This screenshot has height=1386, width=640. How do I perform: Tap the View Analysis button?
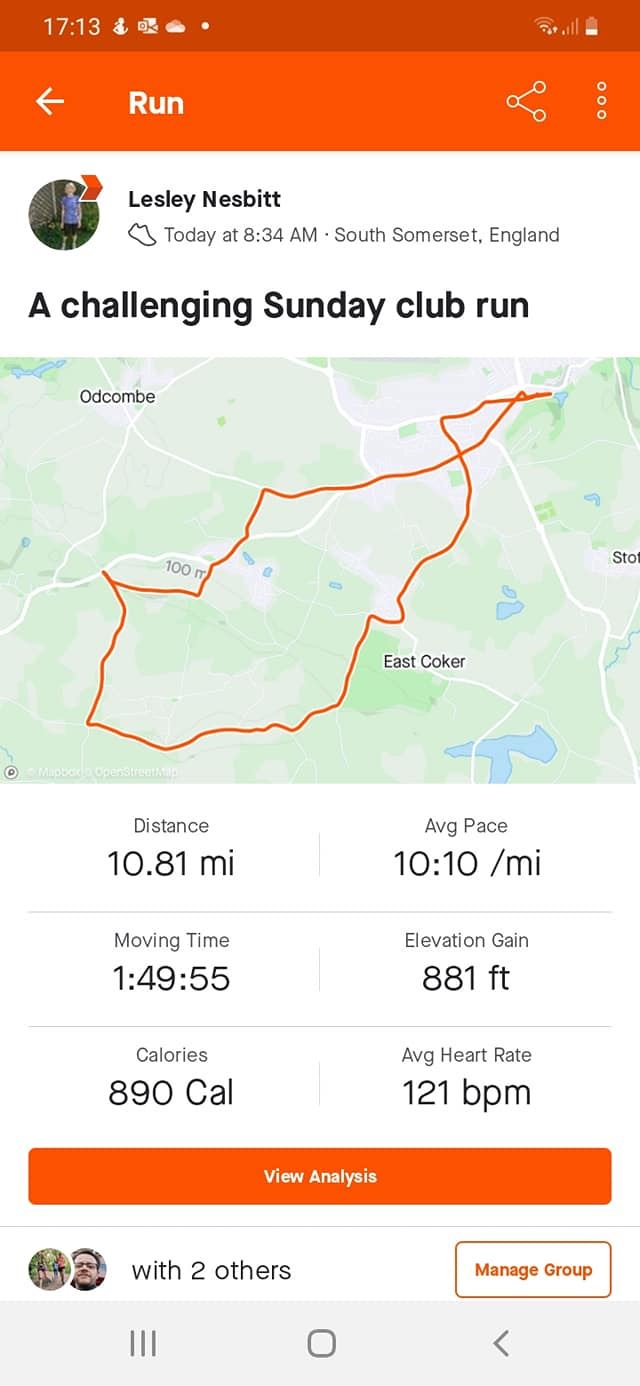[x=320, y=1176]
